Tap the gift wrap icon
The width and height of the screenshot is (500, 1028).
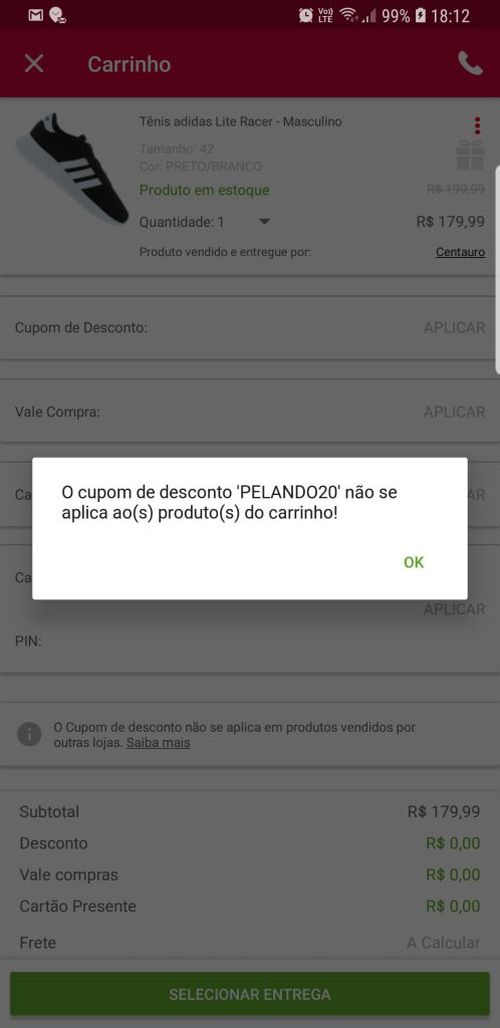coord(470,155)
